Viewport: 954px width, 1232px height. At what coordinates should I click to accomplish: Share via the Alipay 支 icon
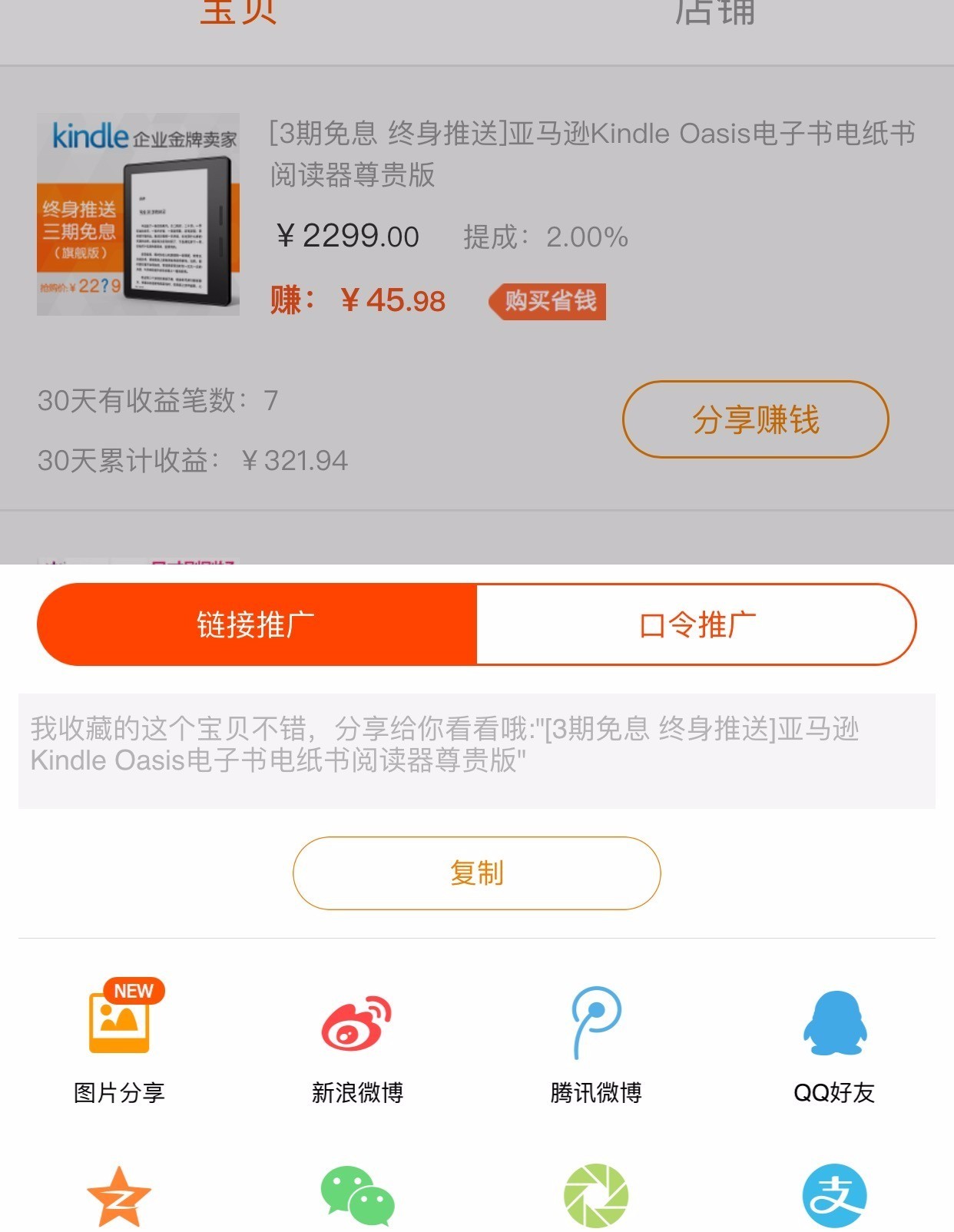834,1197
